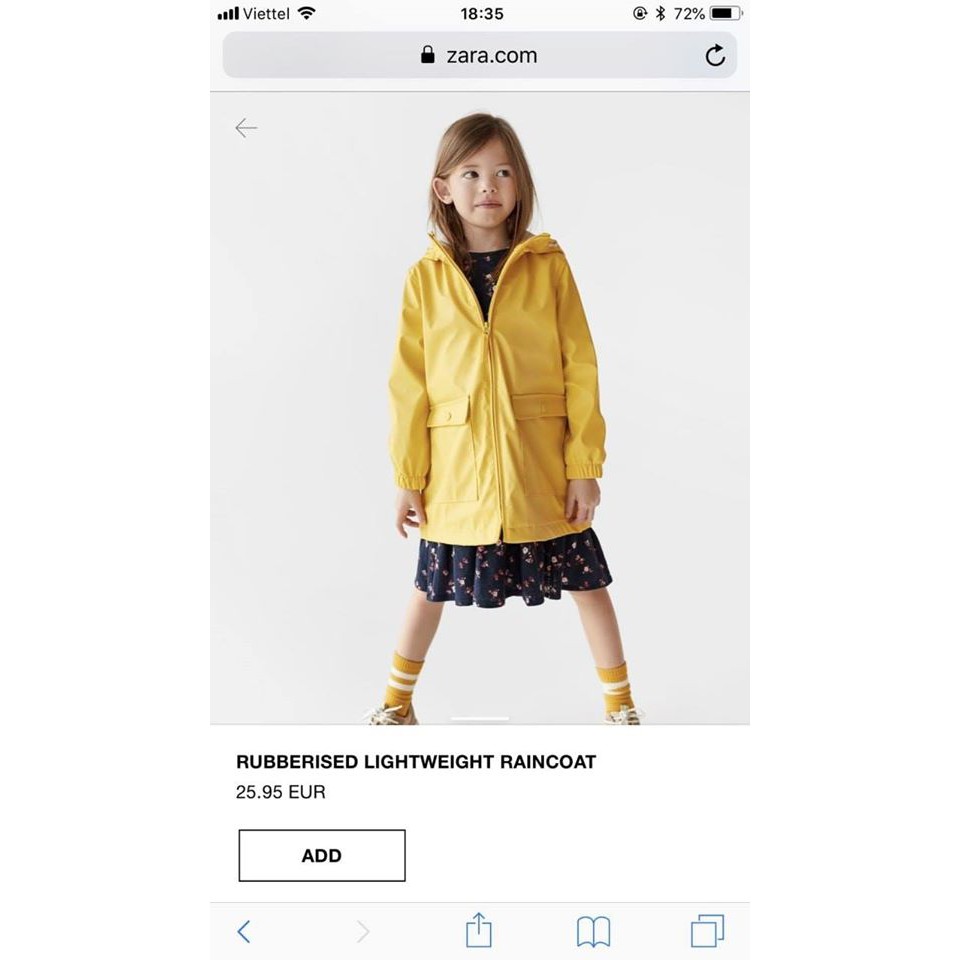Go back a page in Safari
This screenshot has width=960, height=960.
244,932
